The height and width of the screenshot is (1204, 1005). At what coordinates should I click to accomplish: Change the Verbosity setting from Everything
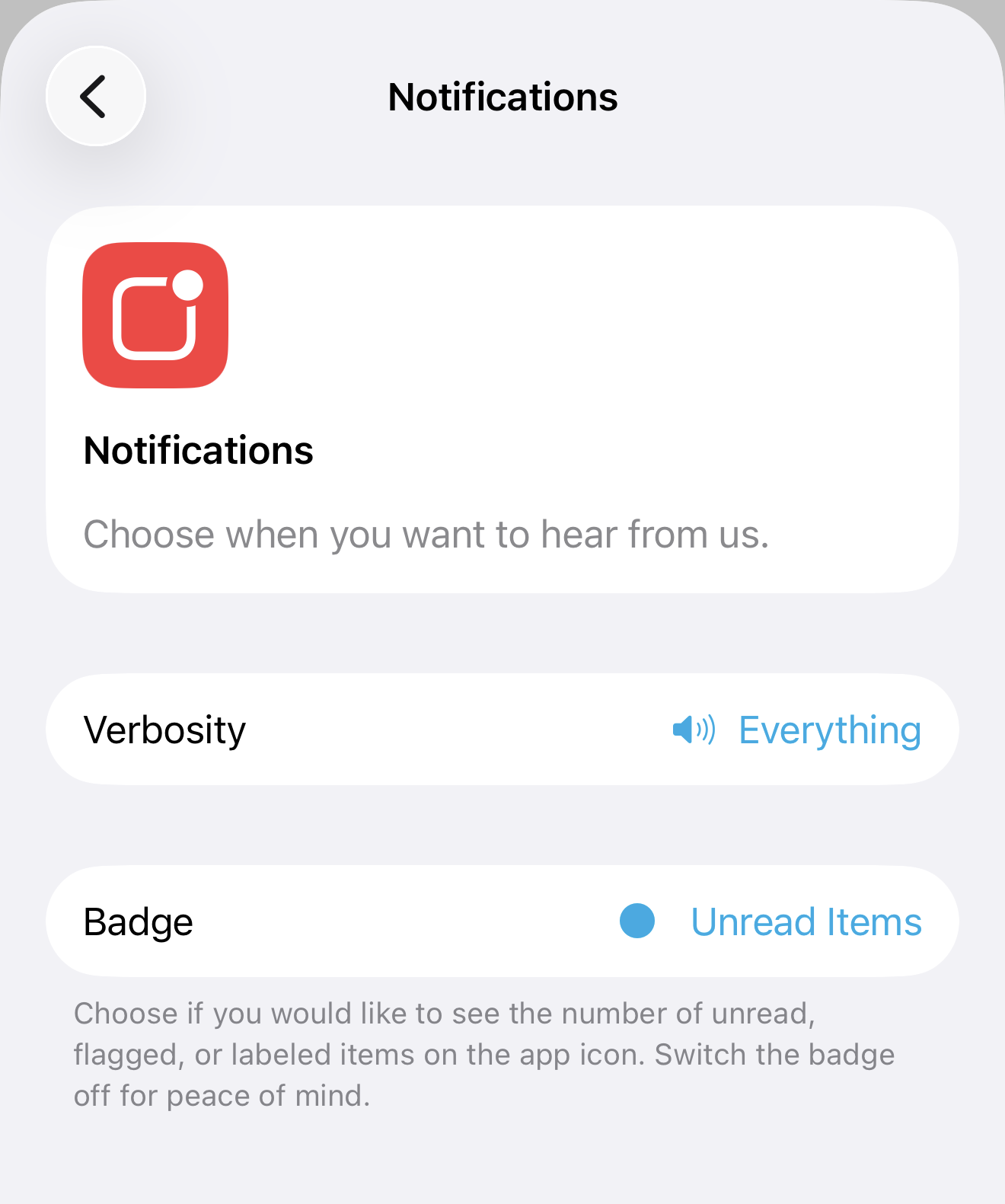coord(796,730)
